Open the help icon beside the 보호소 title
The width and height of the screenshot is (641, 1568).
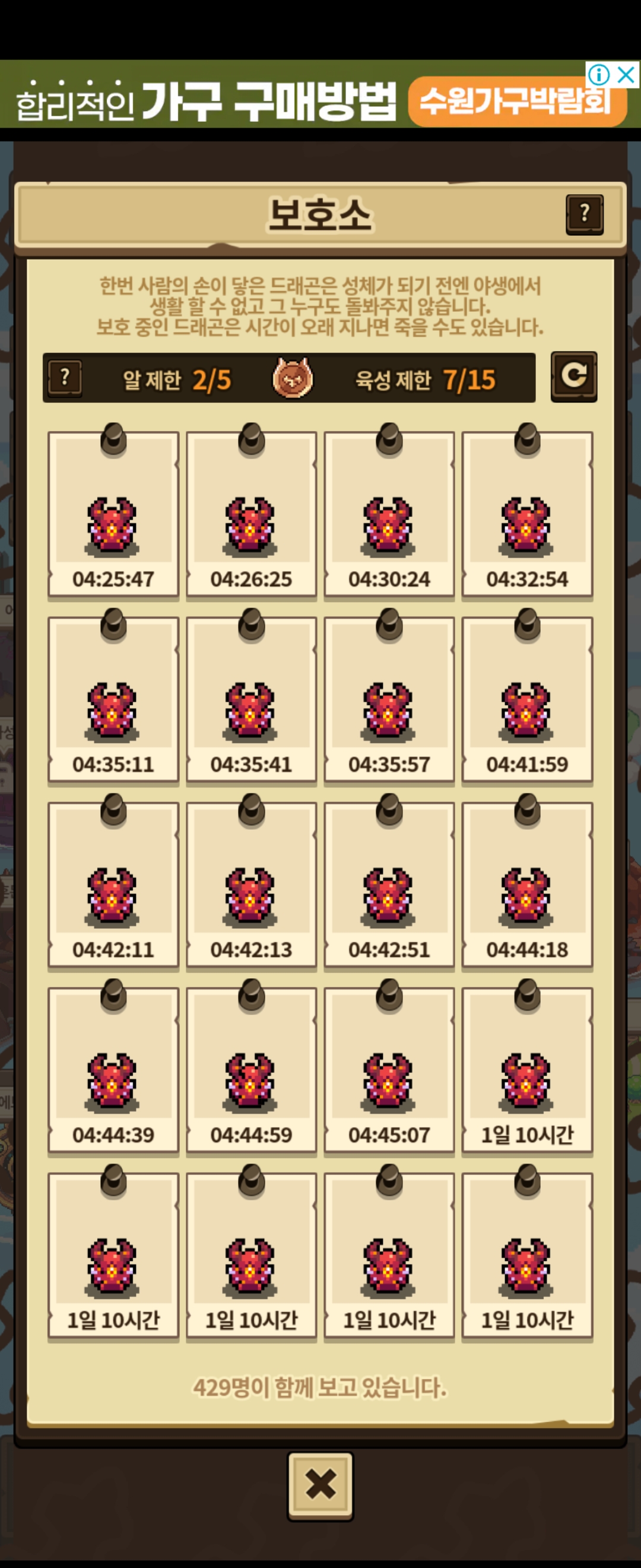point(585,214)
